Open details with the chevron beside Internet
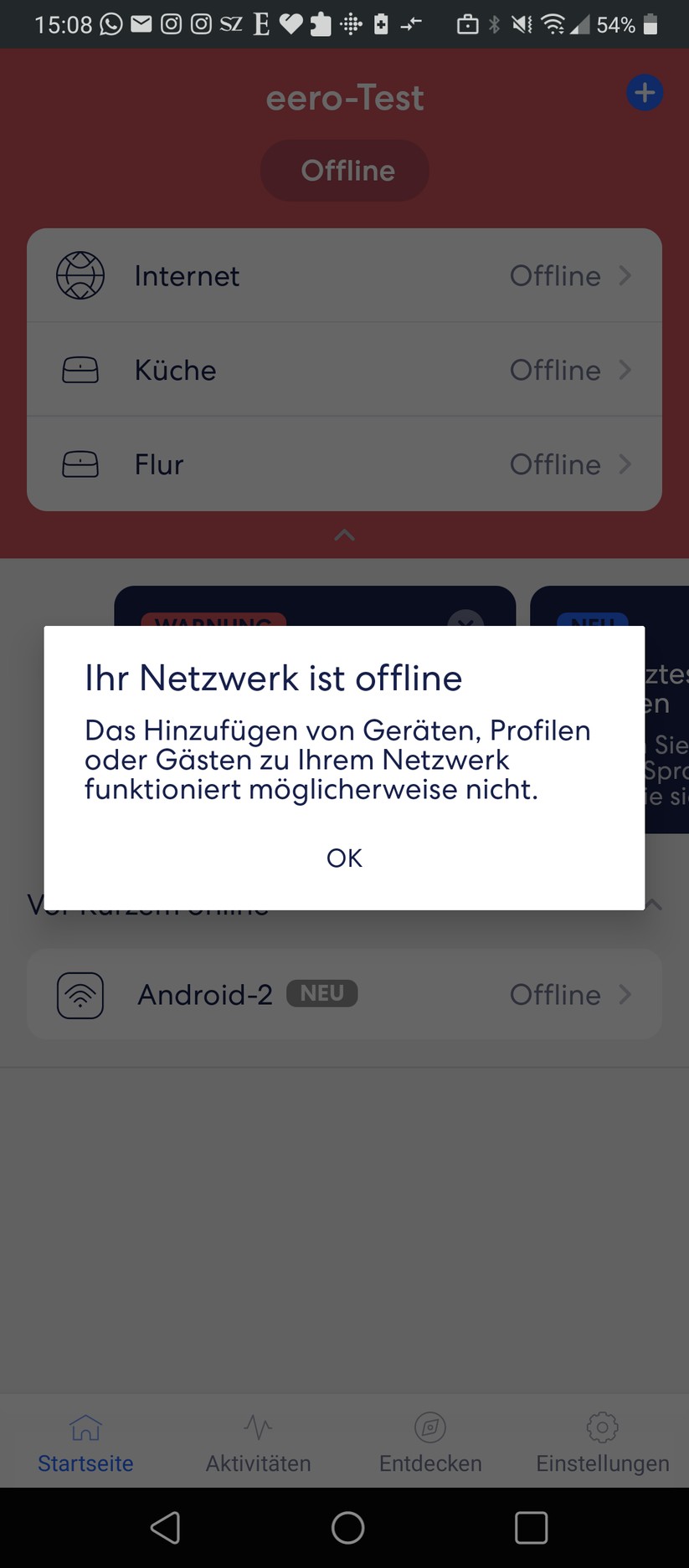The height and width of the screenshot is (1568, 689). 624,274
